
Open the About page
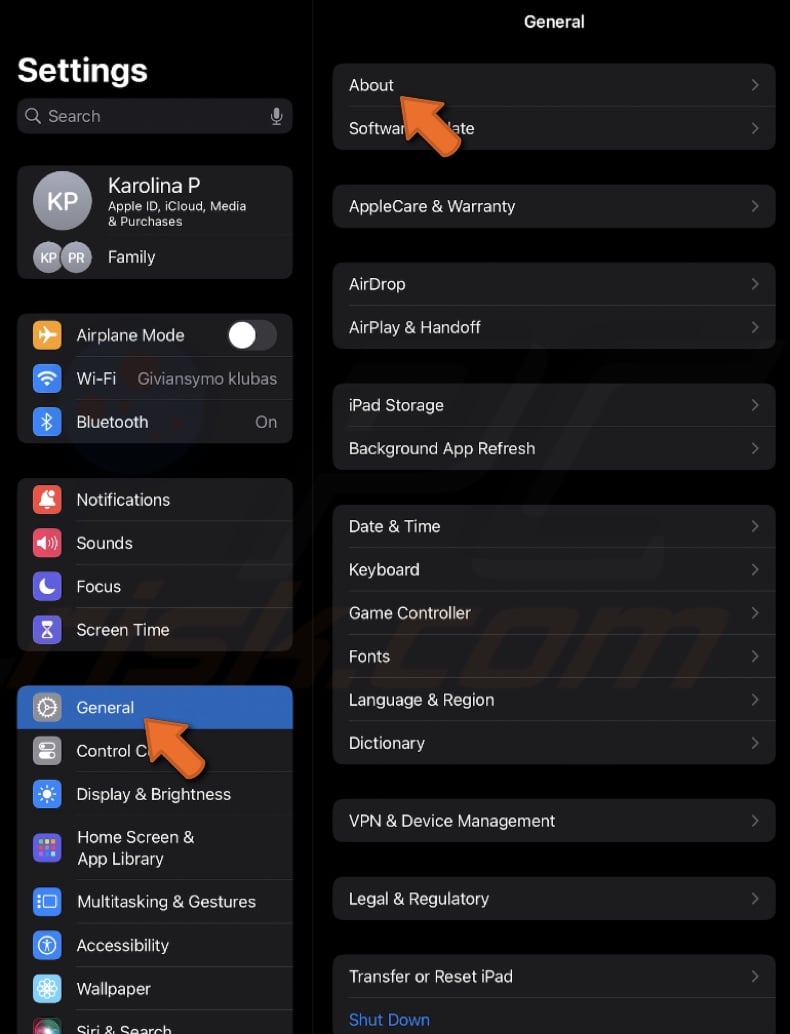(x=553, y=85)
